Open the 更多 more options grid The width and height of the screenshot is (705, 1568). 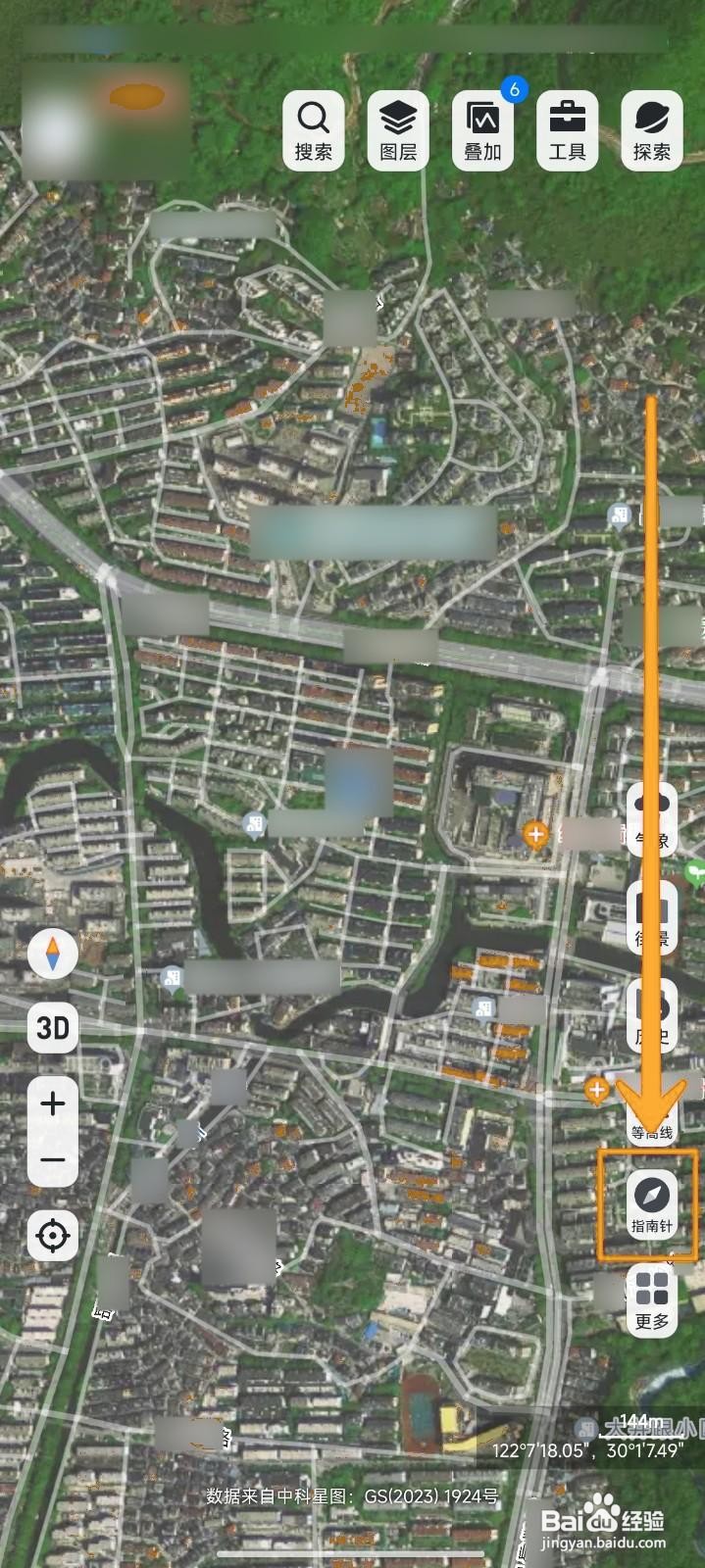pos(651,1299)
